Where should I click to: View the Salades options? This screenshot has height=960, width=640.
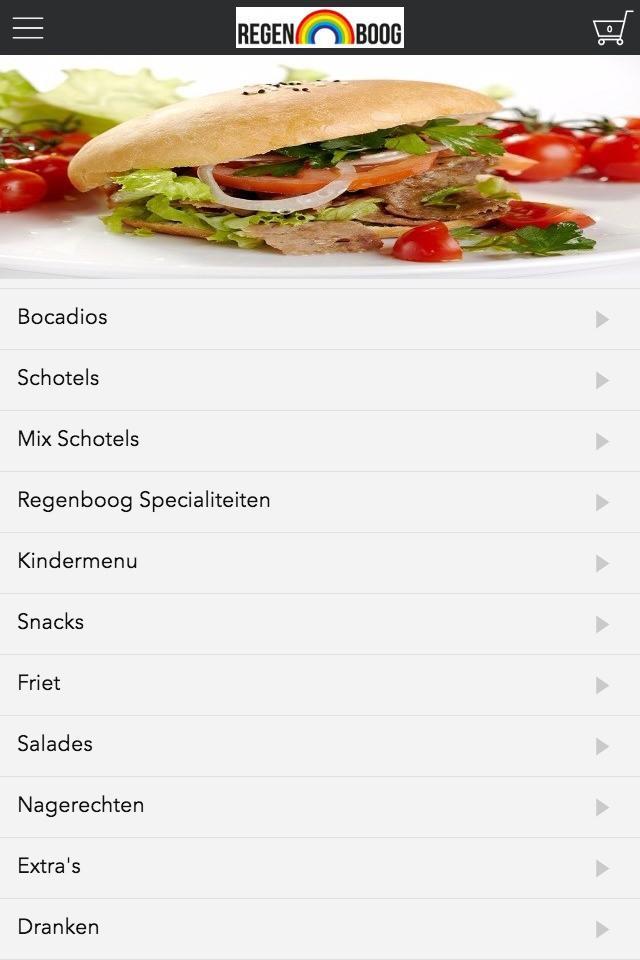320,745
